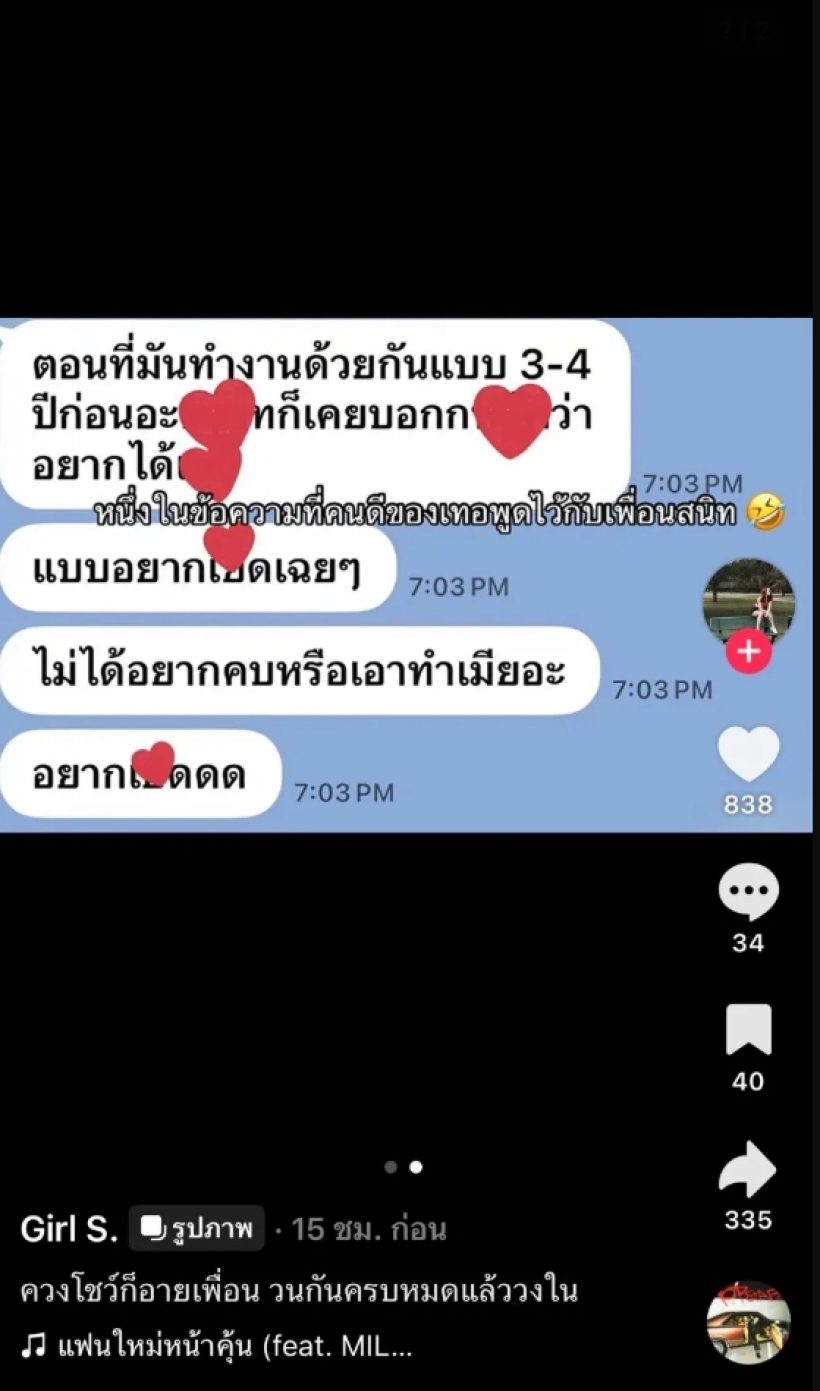Tap the share count 335
Image resolution: width=820 pixels, height=1391 pixels.
(x=747, y=1220)
